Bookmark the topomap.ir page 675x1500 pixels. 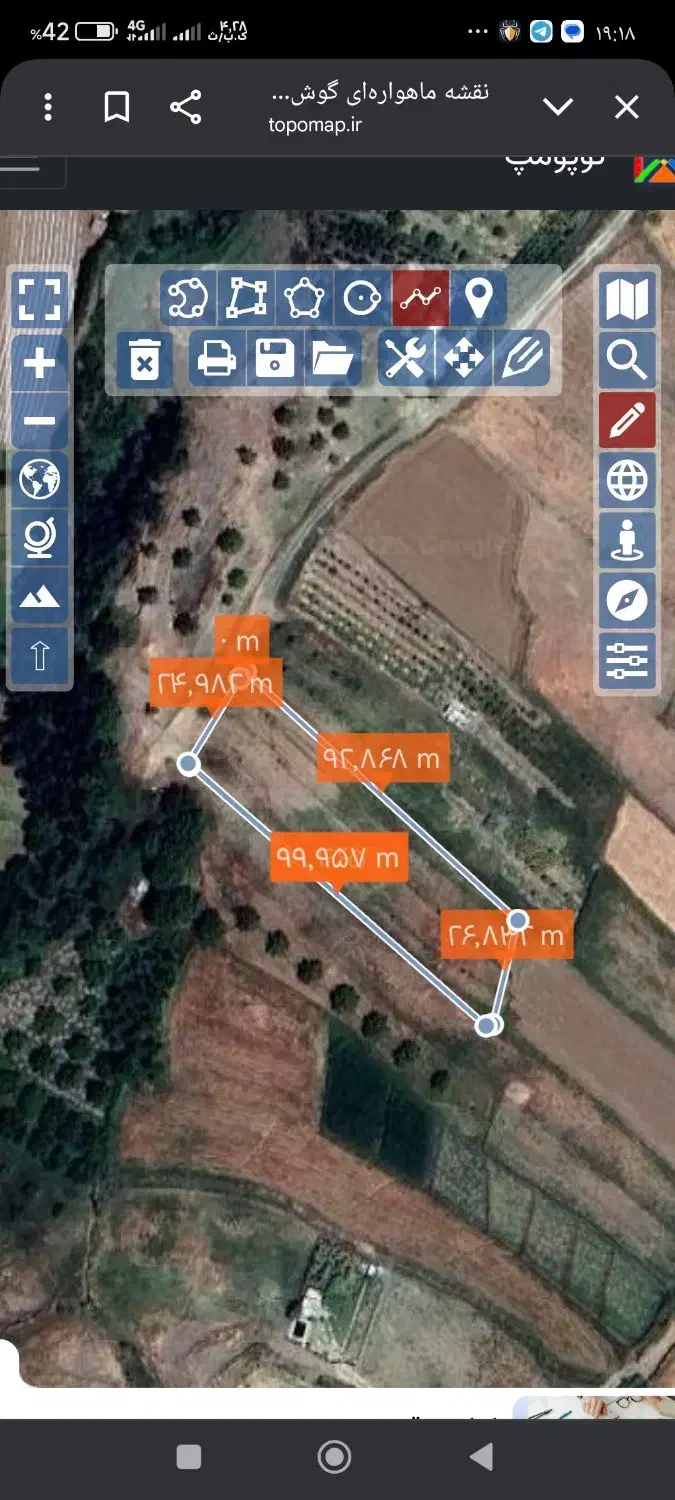click(x=117, y=107)
